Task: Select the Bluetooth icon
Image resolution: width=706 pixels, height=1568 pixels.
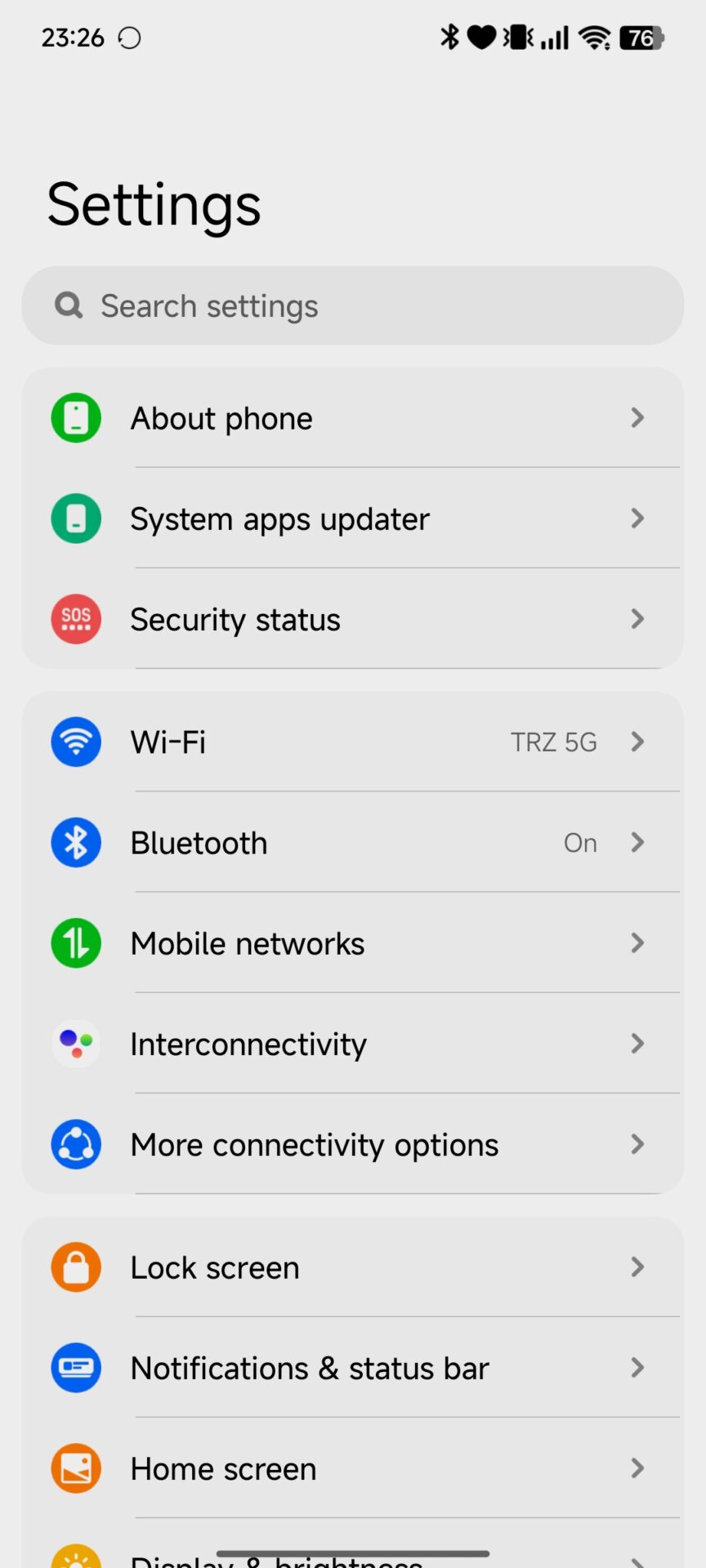Action: click(75, 842)
